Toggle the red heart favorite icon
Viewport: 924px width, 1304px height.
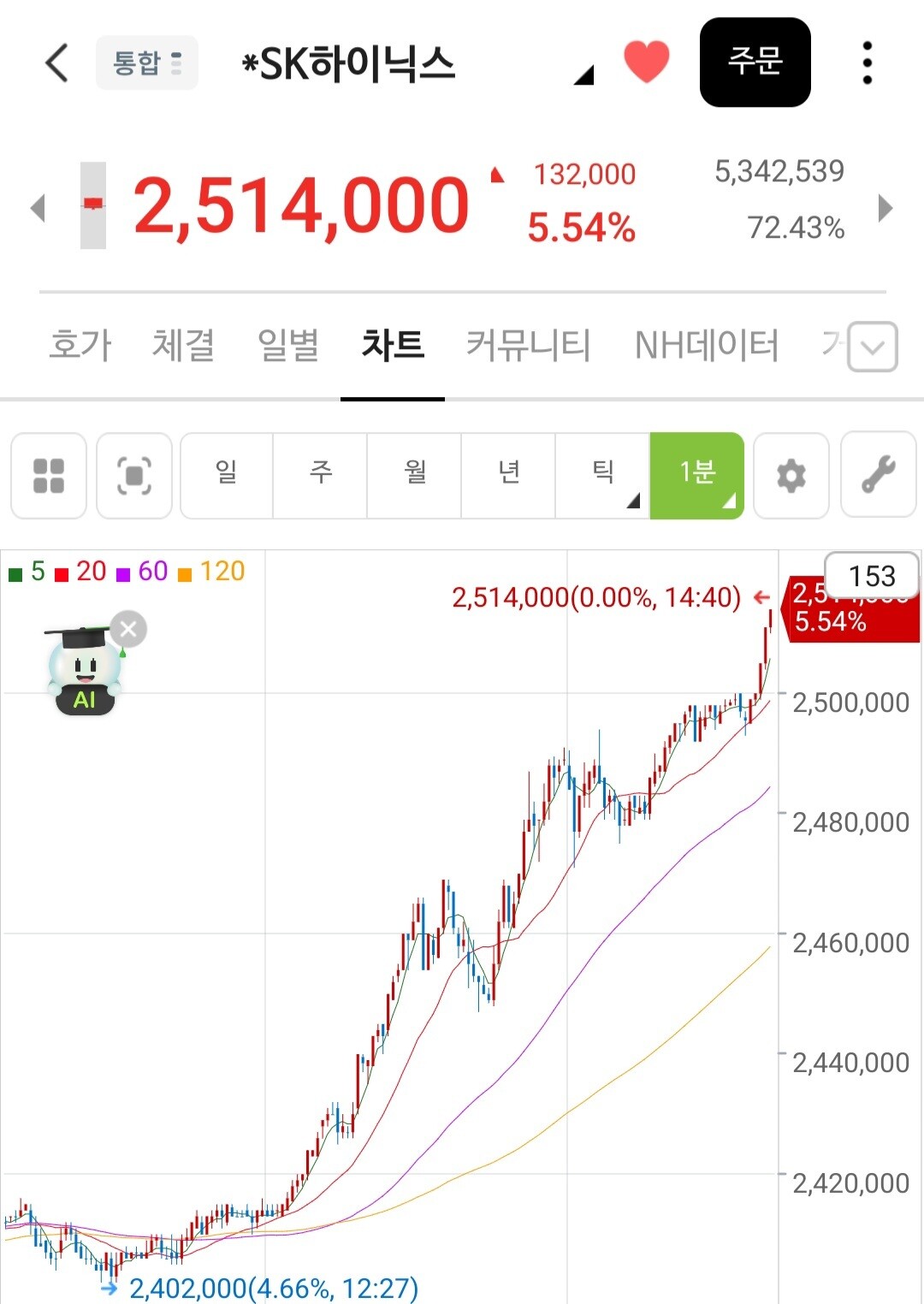coord(646,62)
